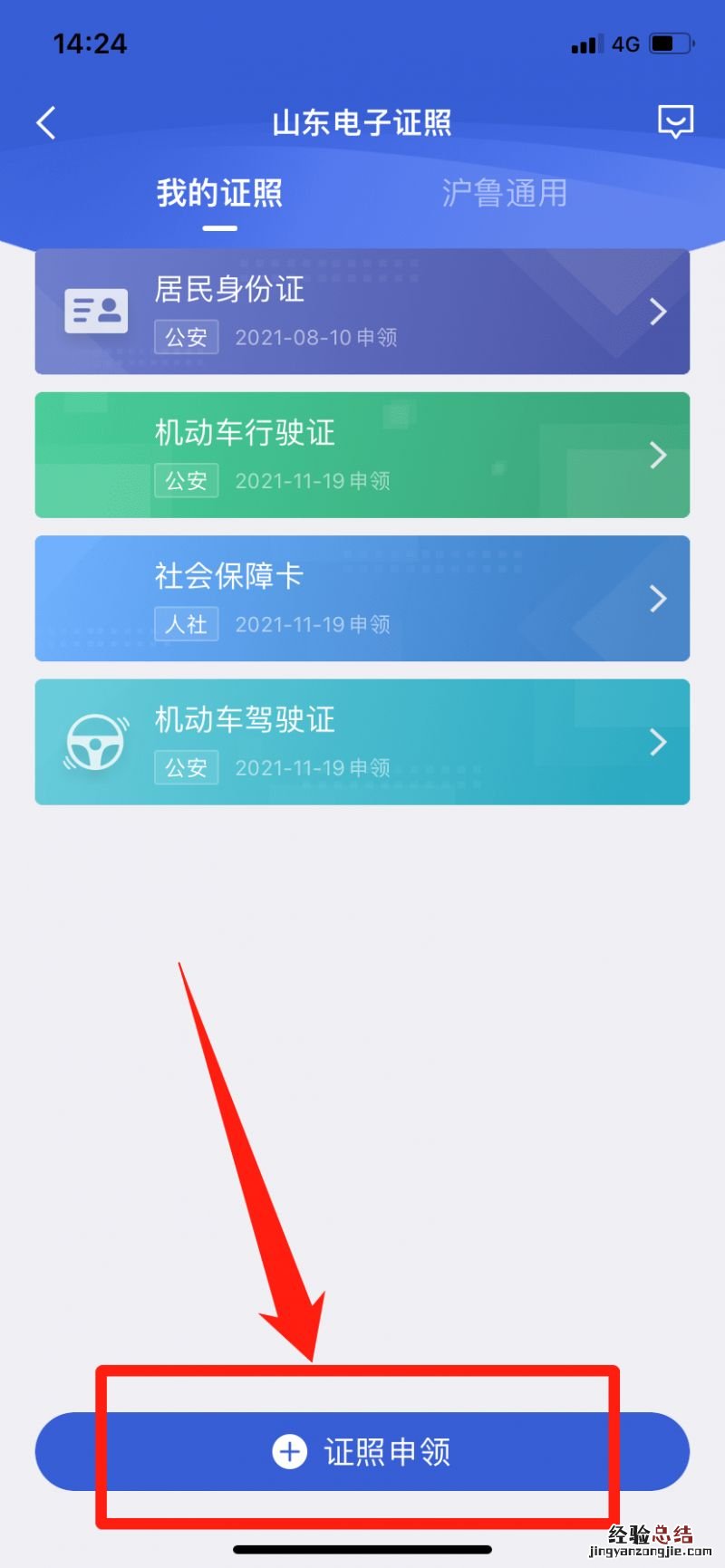725x1568 pixels.
Task: Open the message inbox icon top right
Action: tap(676, 122)
